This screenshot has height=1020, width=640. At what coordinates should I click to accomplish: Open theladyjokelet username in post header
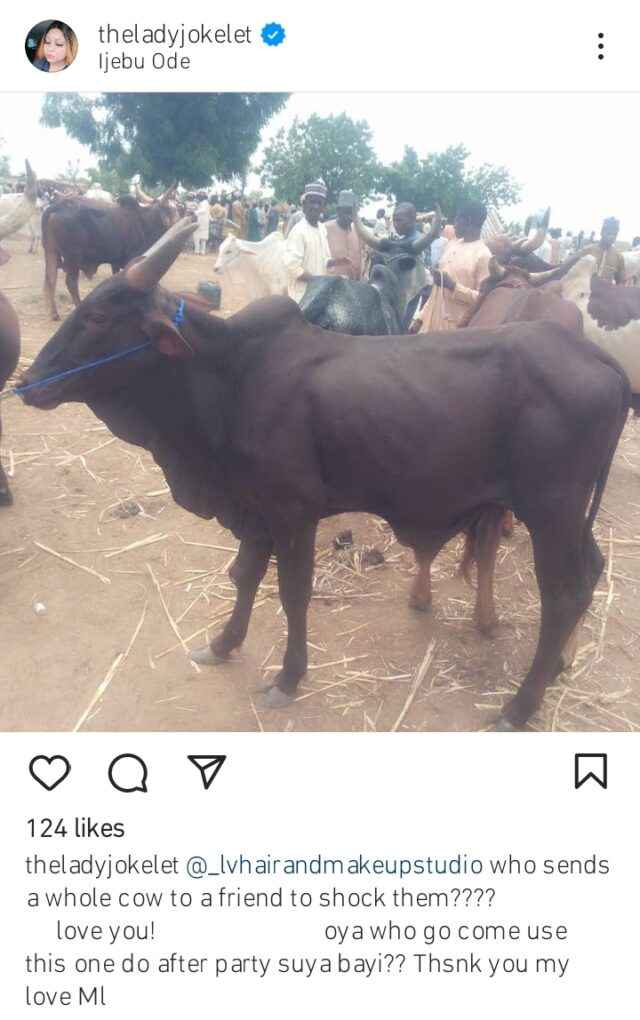[174, 35]
